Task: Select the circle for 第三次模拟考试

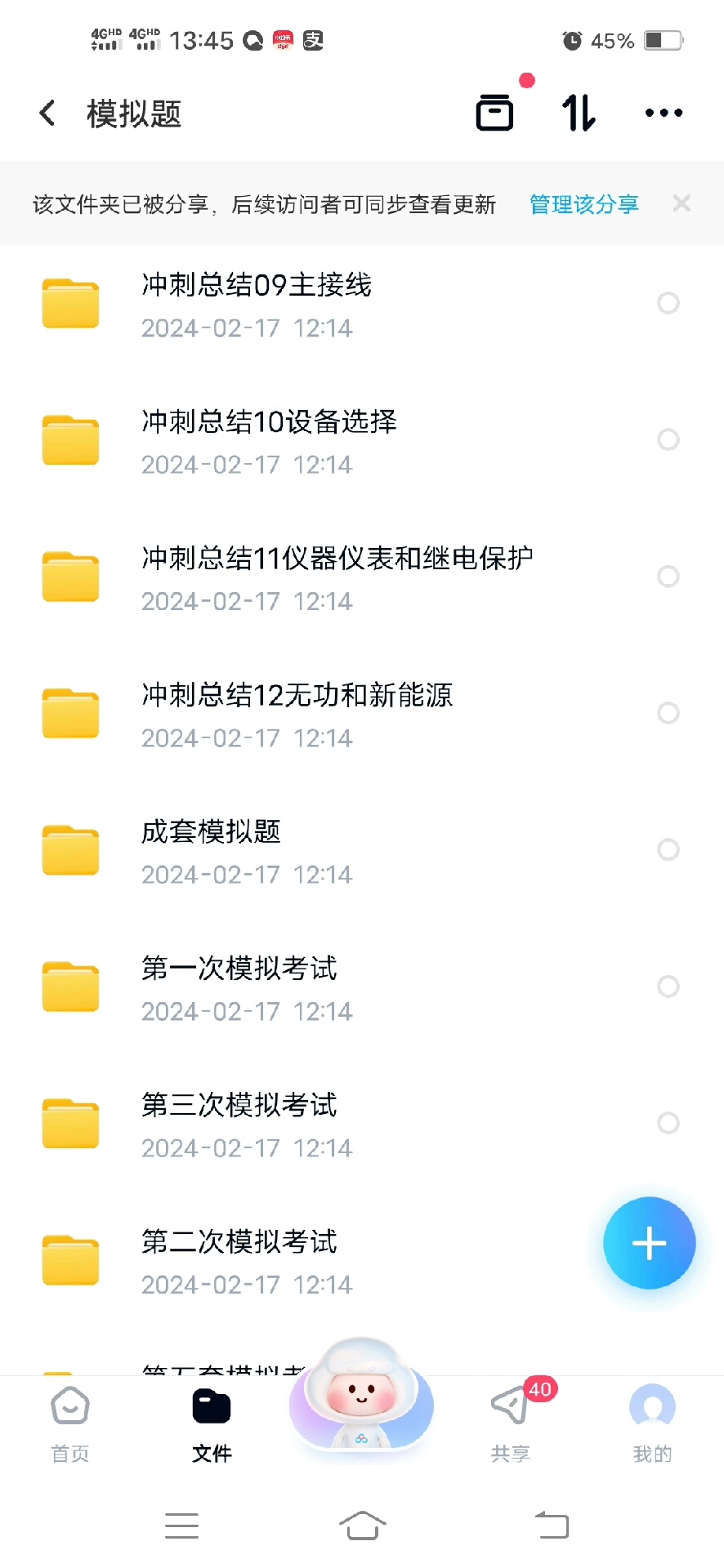Action: [x=668, y=1123]
